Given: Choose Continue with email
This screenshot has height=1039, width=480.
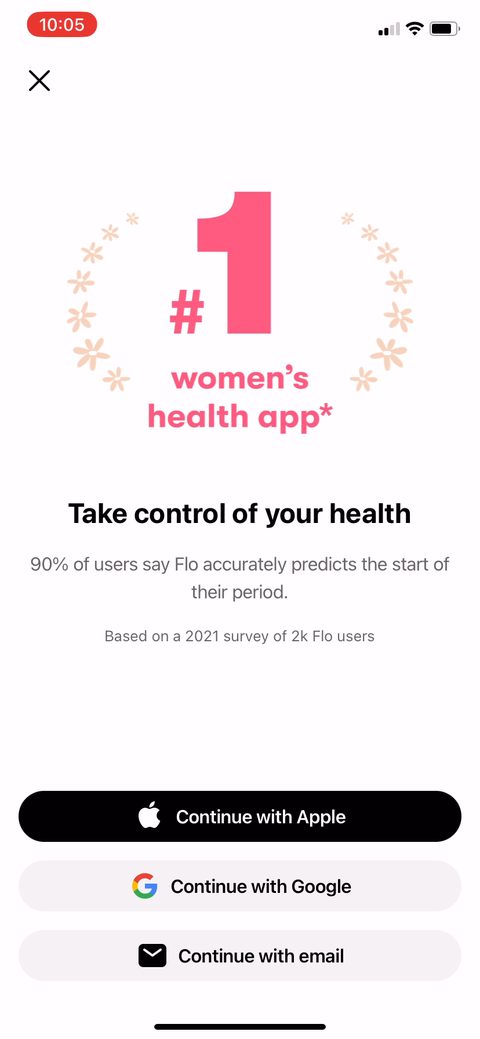Looking at the screenshot, I should (239, 956).
